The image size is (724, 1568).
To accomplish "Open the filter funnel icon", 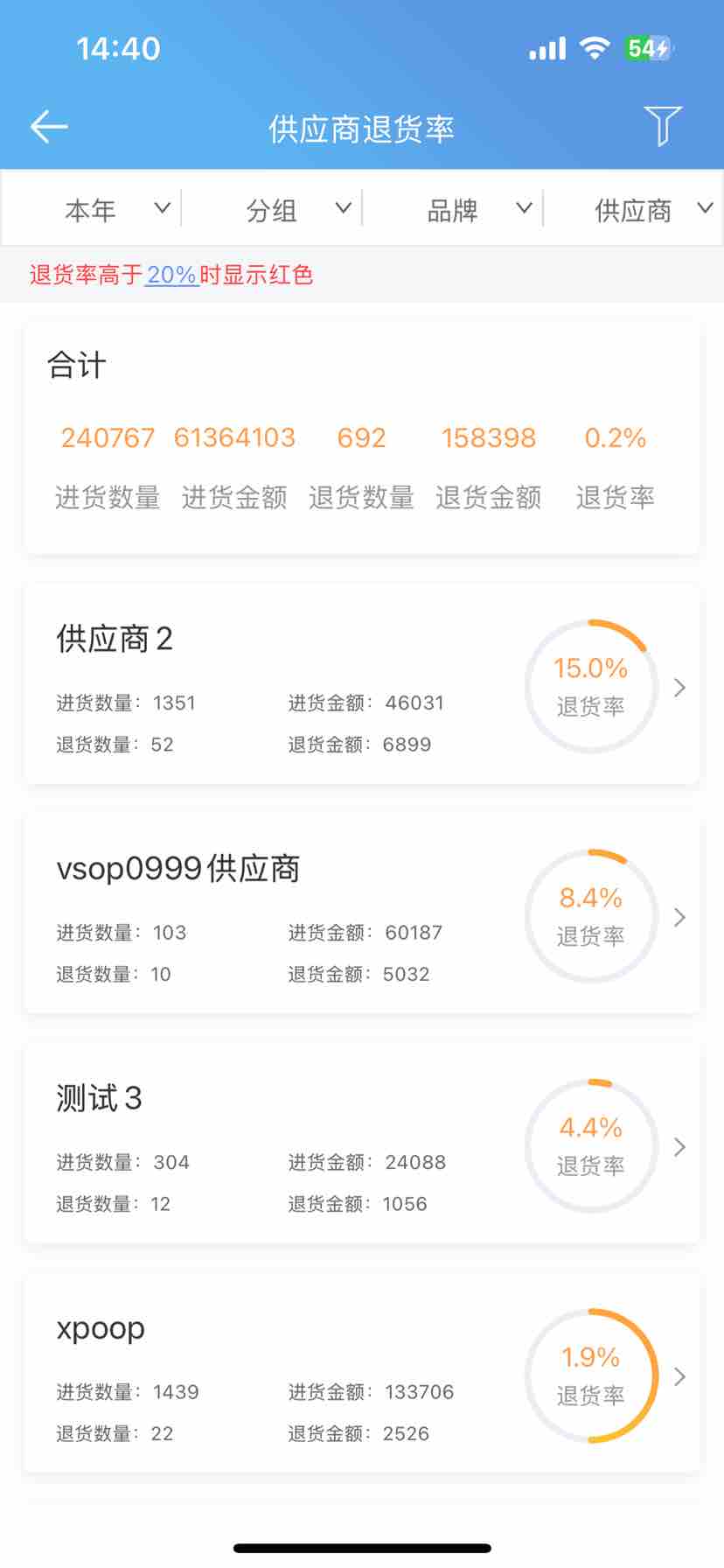I will tap(662, 126).
